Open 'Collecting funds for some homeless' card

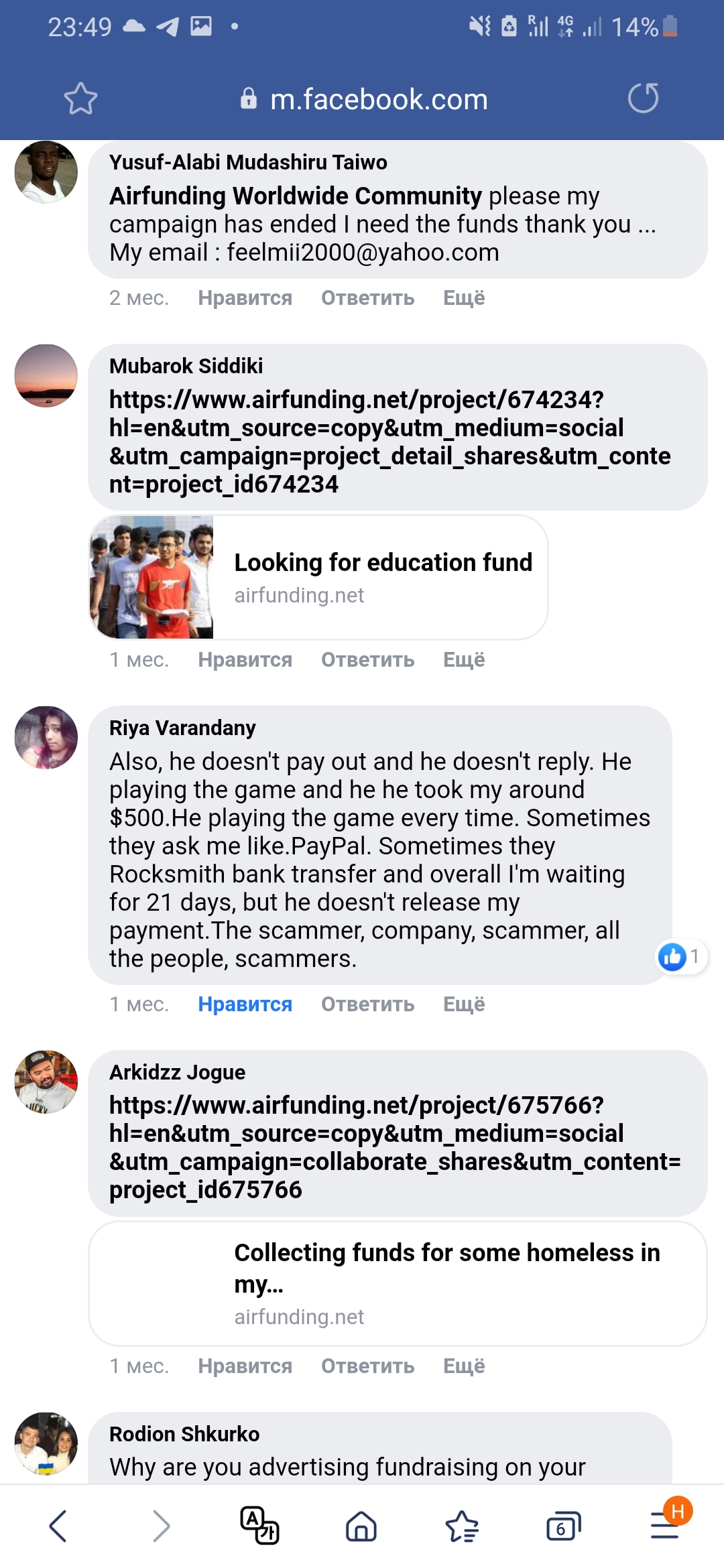tap(398, 1283)
